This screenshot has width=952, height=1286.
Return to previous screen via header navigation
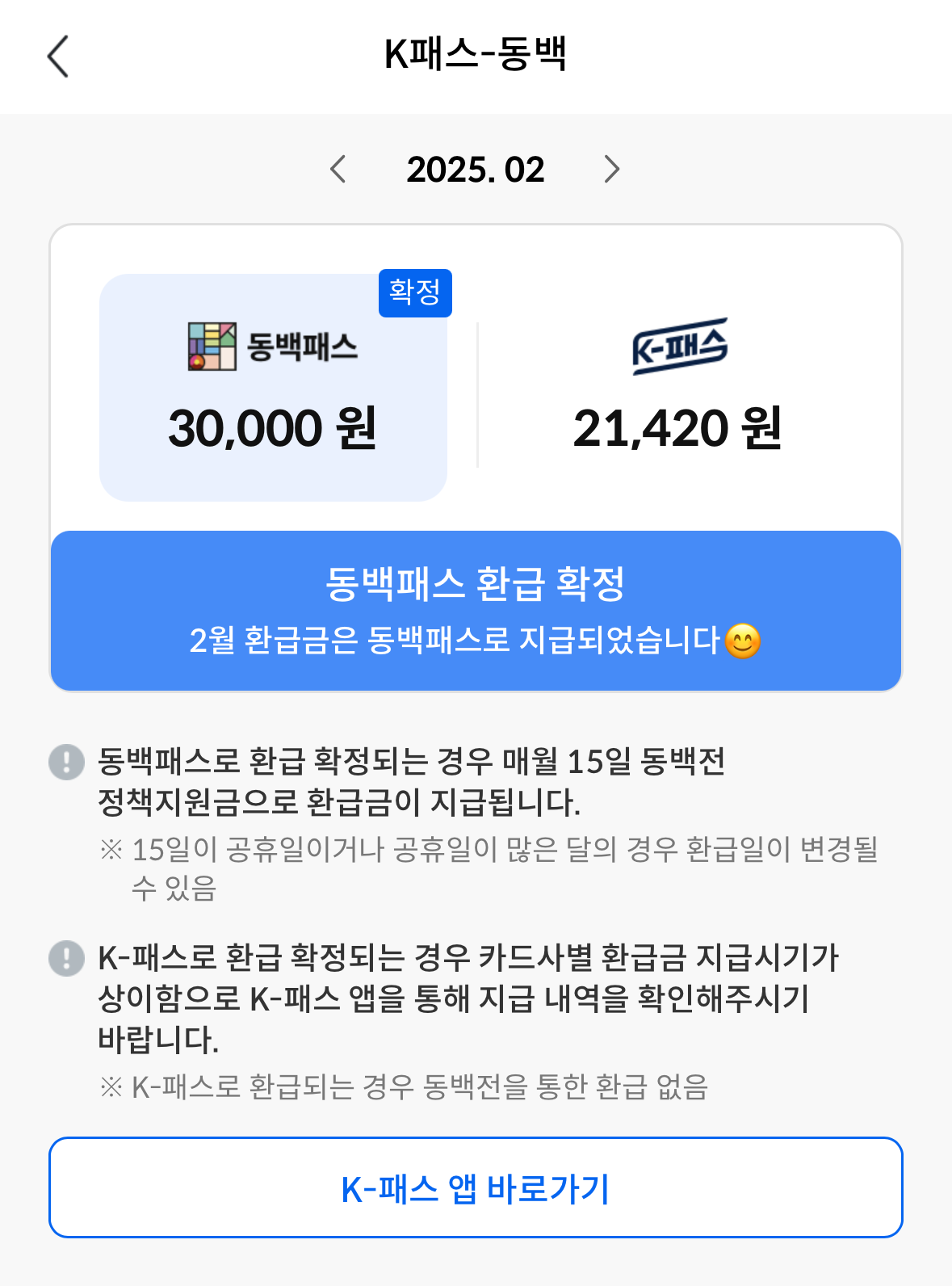point(57,57)
